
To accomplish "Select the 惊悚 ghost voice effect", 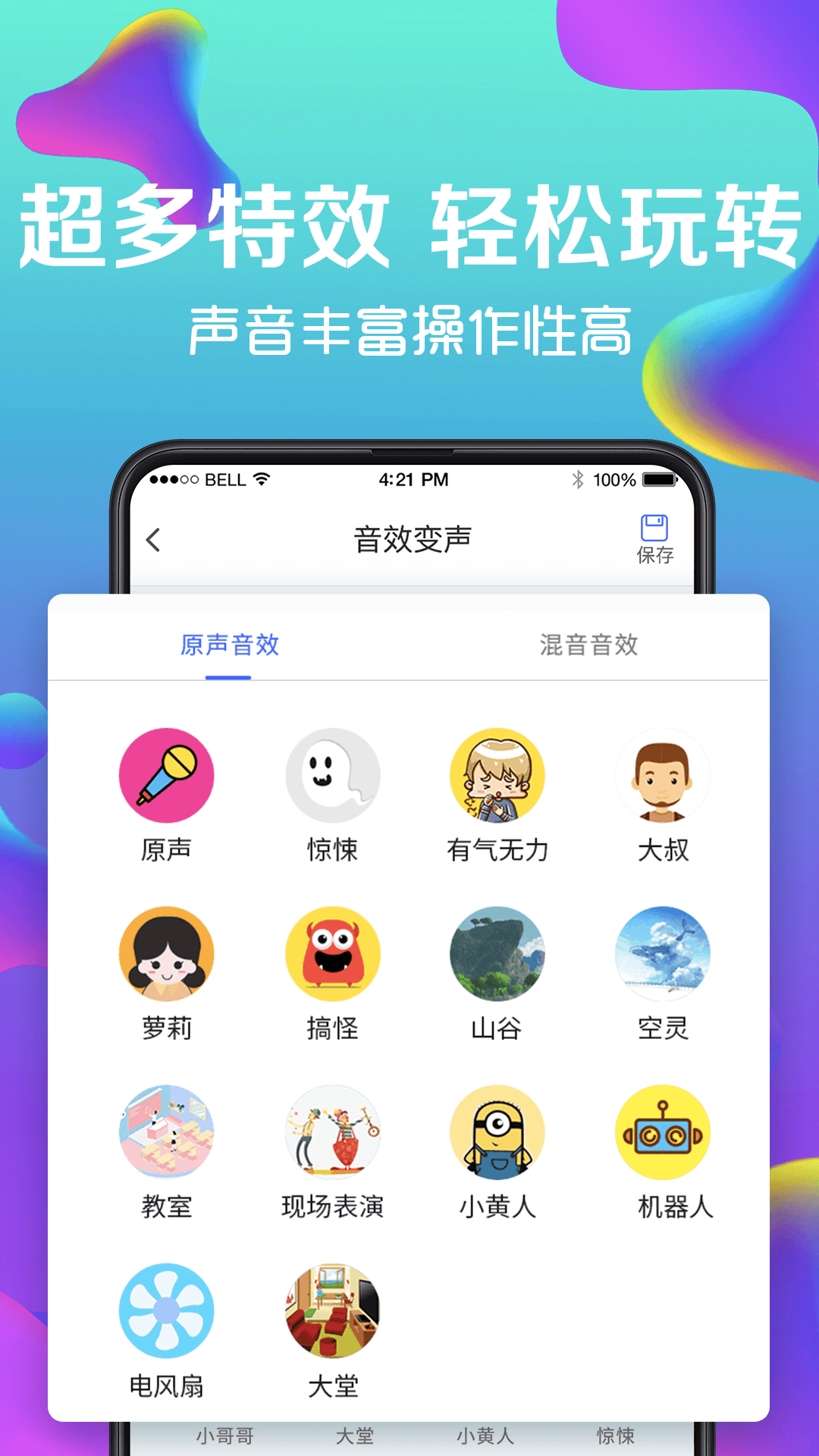I will click(x=331, y=775).
